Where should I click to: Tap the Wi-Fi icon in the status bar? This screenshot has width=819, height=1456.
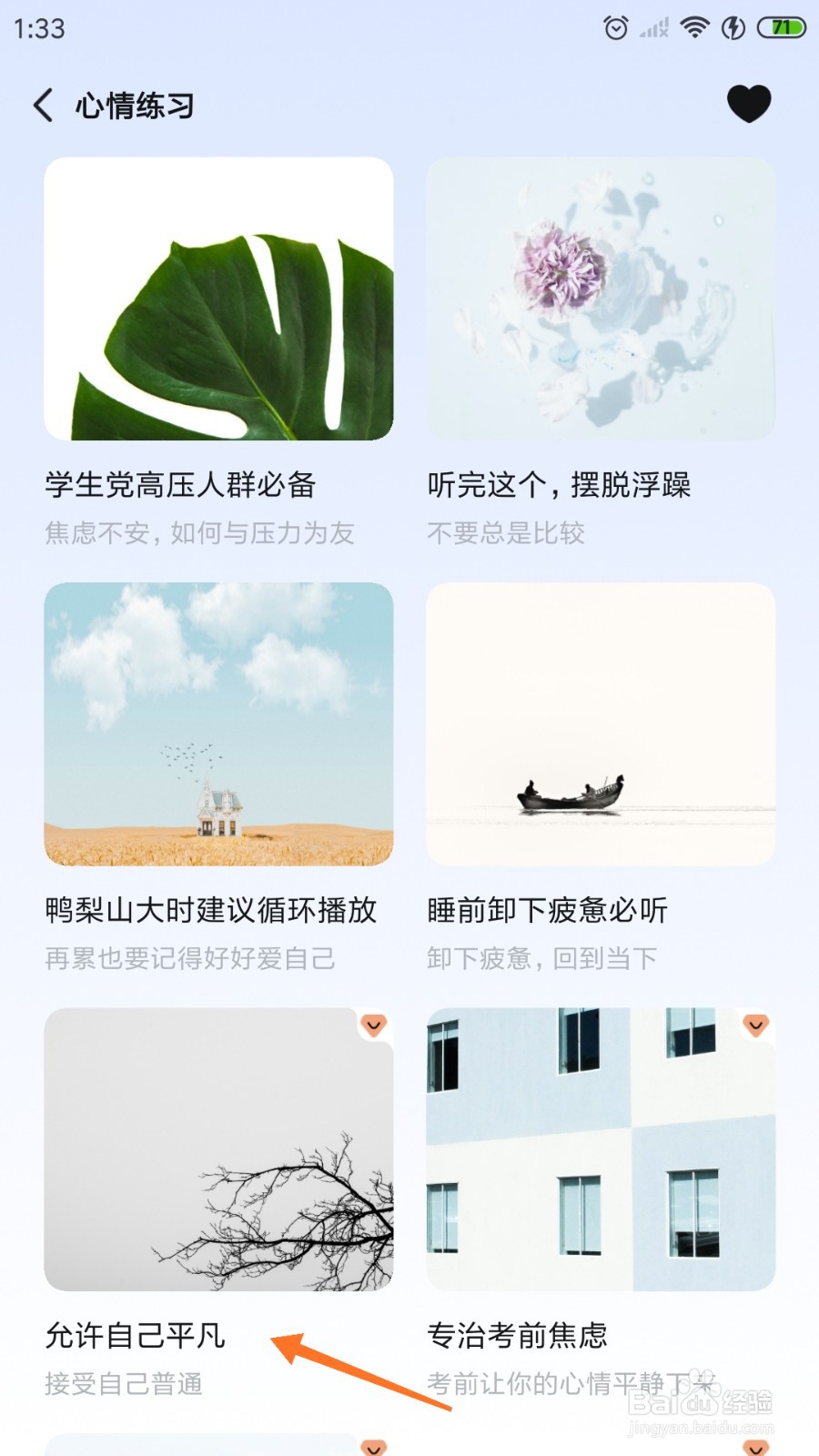click(694, 27)
